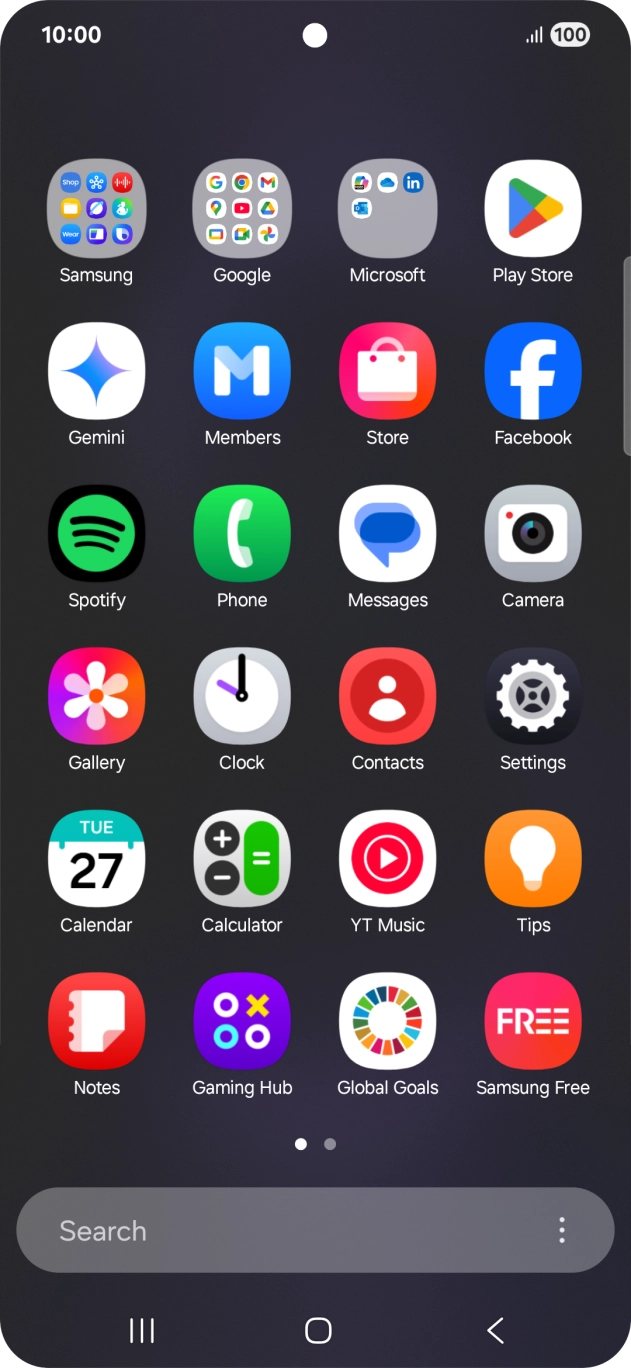Open the Calendar app
631x1368 pixels.
click(x=97, y=859)
